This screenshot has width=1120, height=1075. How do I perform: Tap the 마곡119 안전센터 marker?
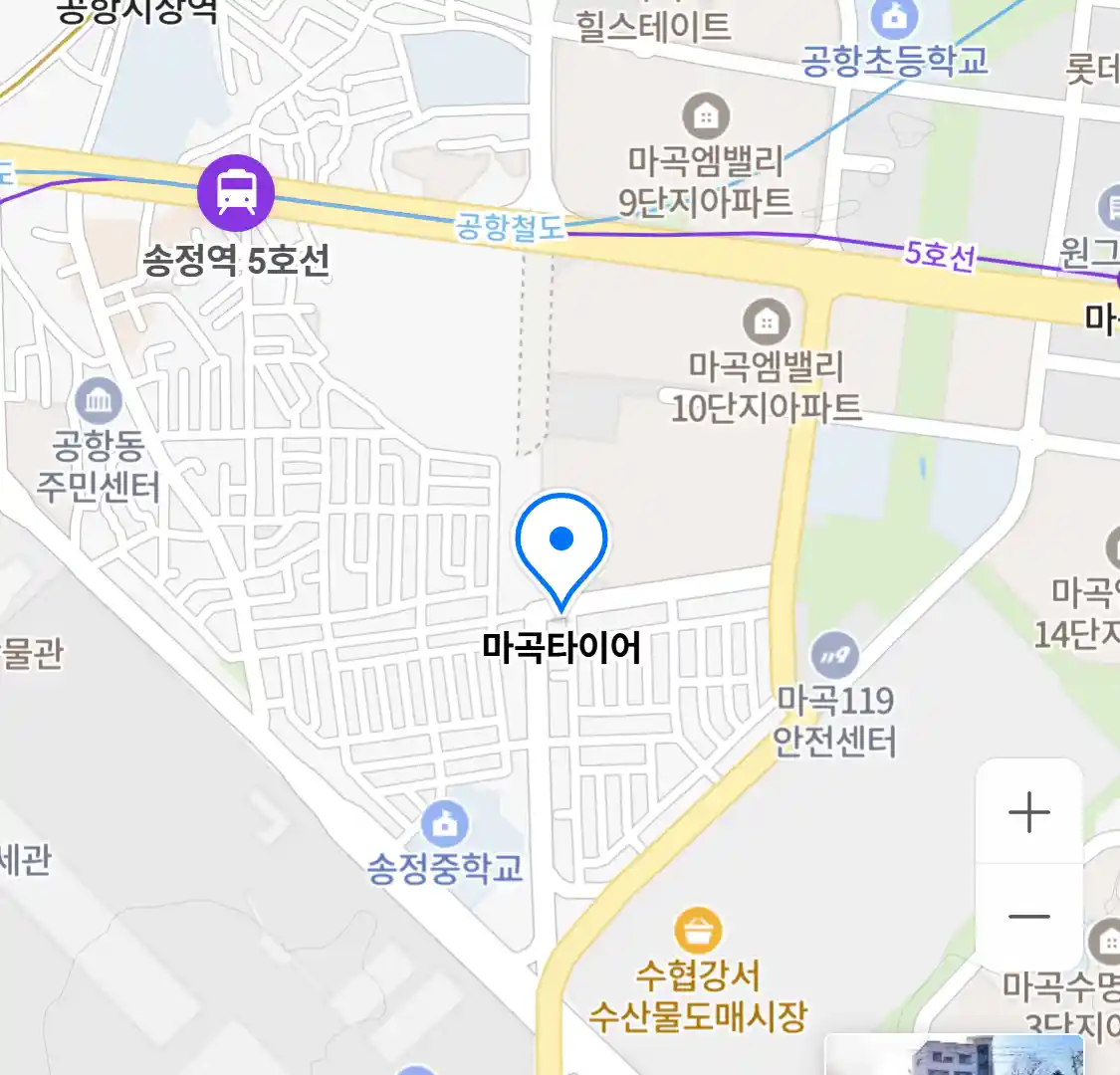click(x=834, y=655)
